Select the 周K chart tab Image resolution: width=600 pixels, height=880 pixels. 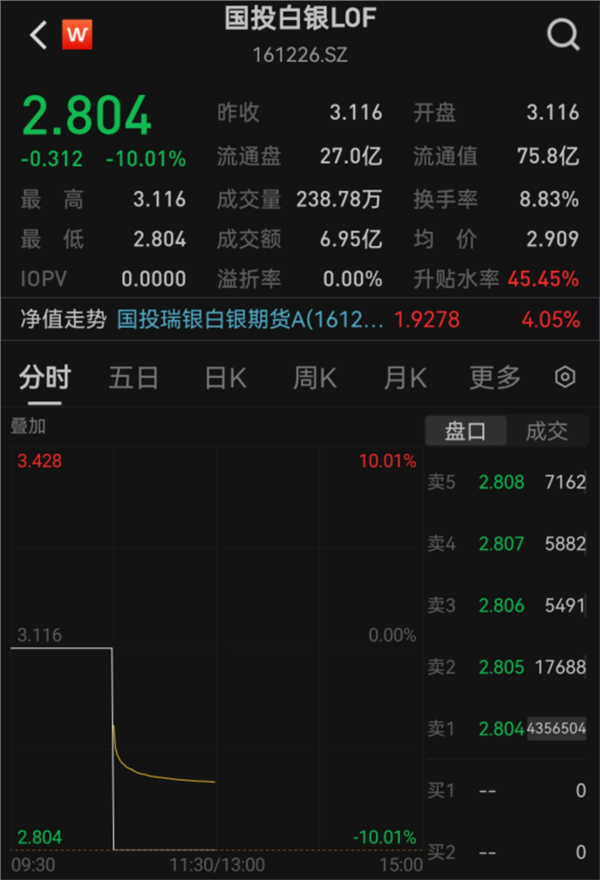click(x=314, y=377)
